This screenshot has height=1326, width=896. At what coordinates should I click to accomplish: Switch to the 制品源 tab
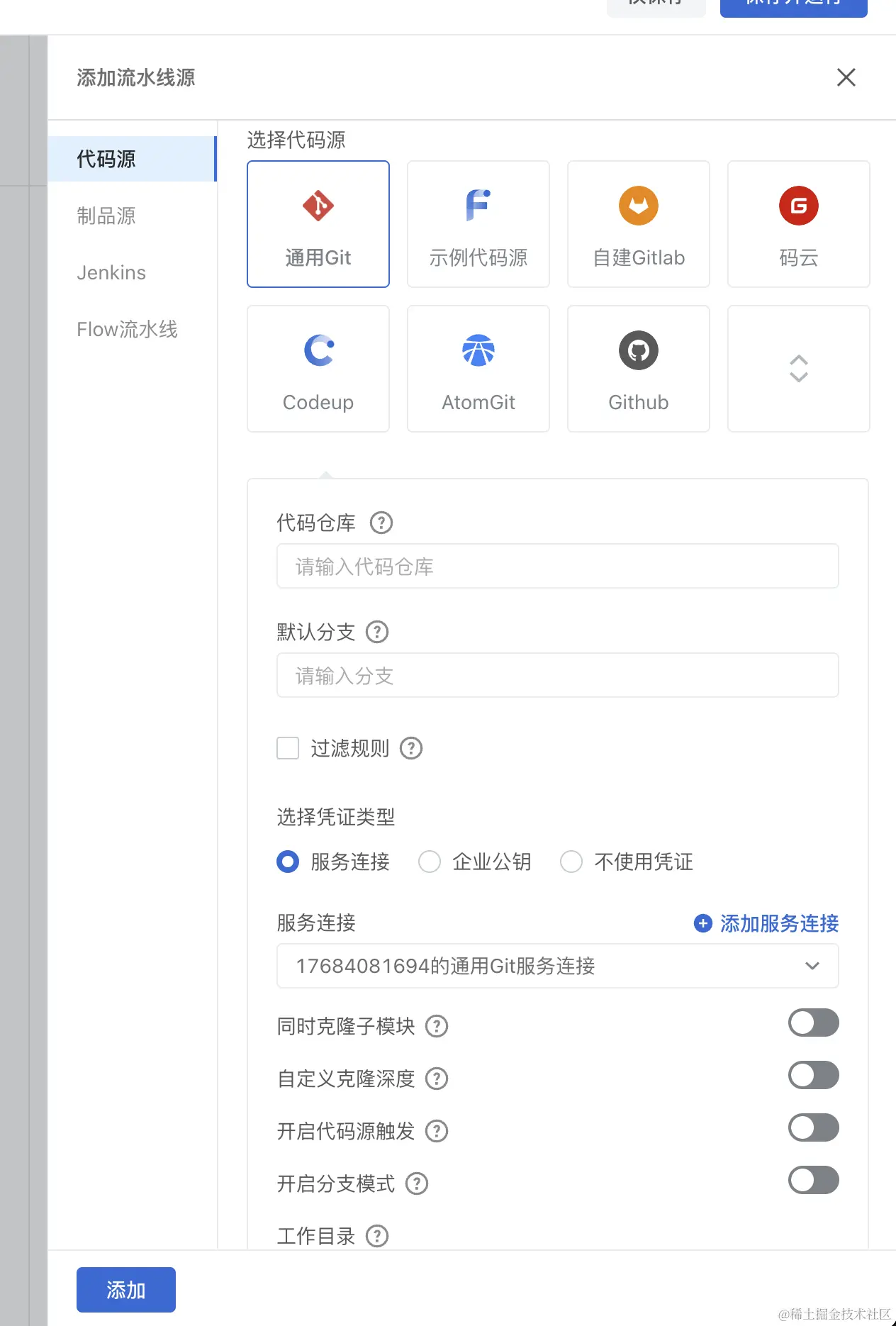(x=106, y=216)
